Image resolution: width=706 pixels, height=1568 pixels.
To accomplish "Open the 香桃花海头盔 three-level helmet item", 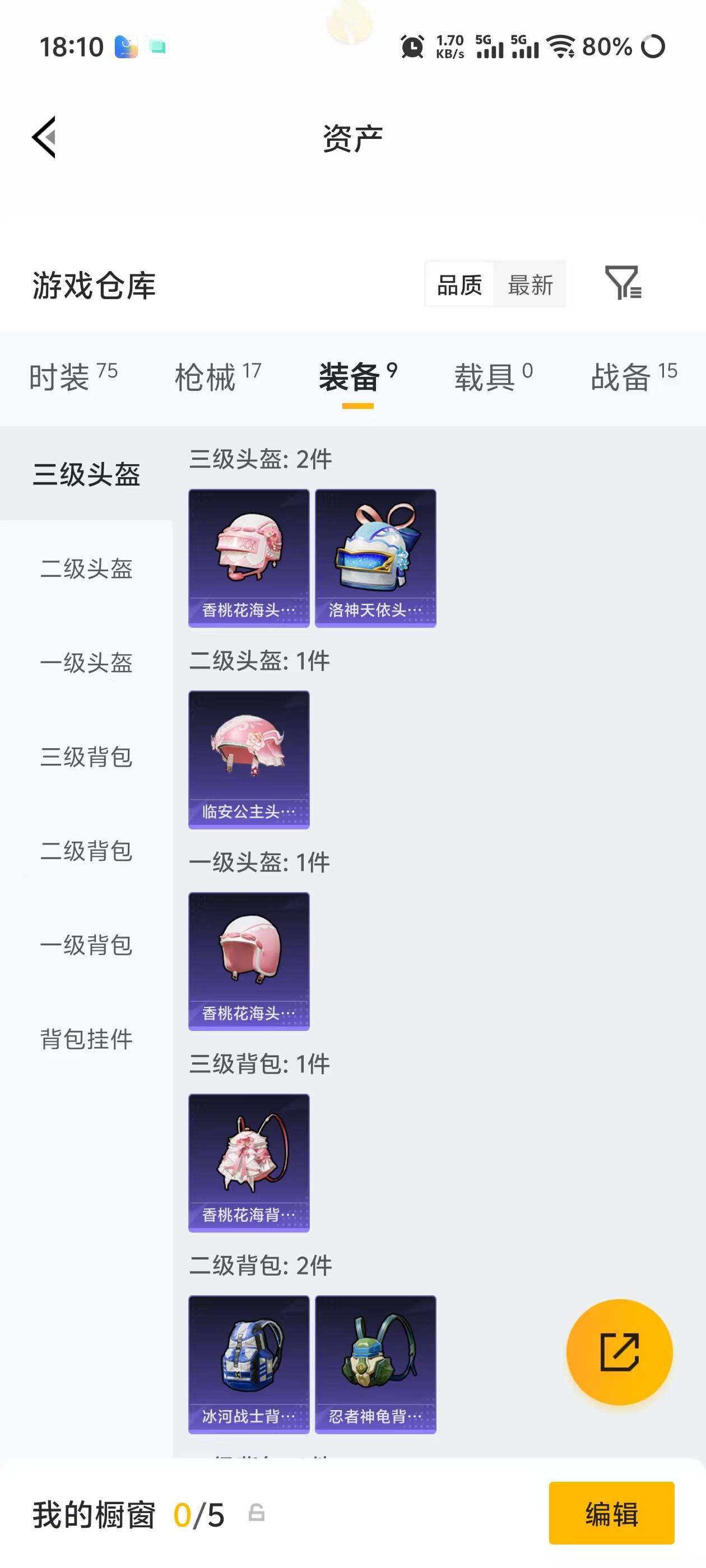I will tap(249, 557).
